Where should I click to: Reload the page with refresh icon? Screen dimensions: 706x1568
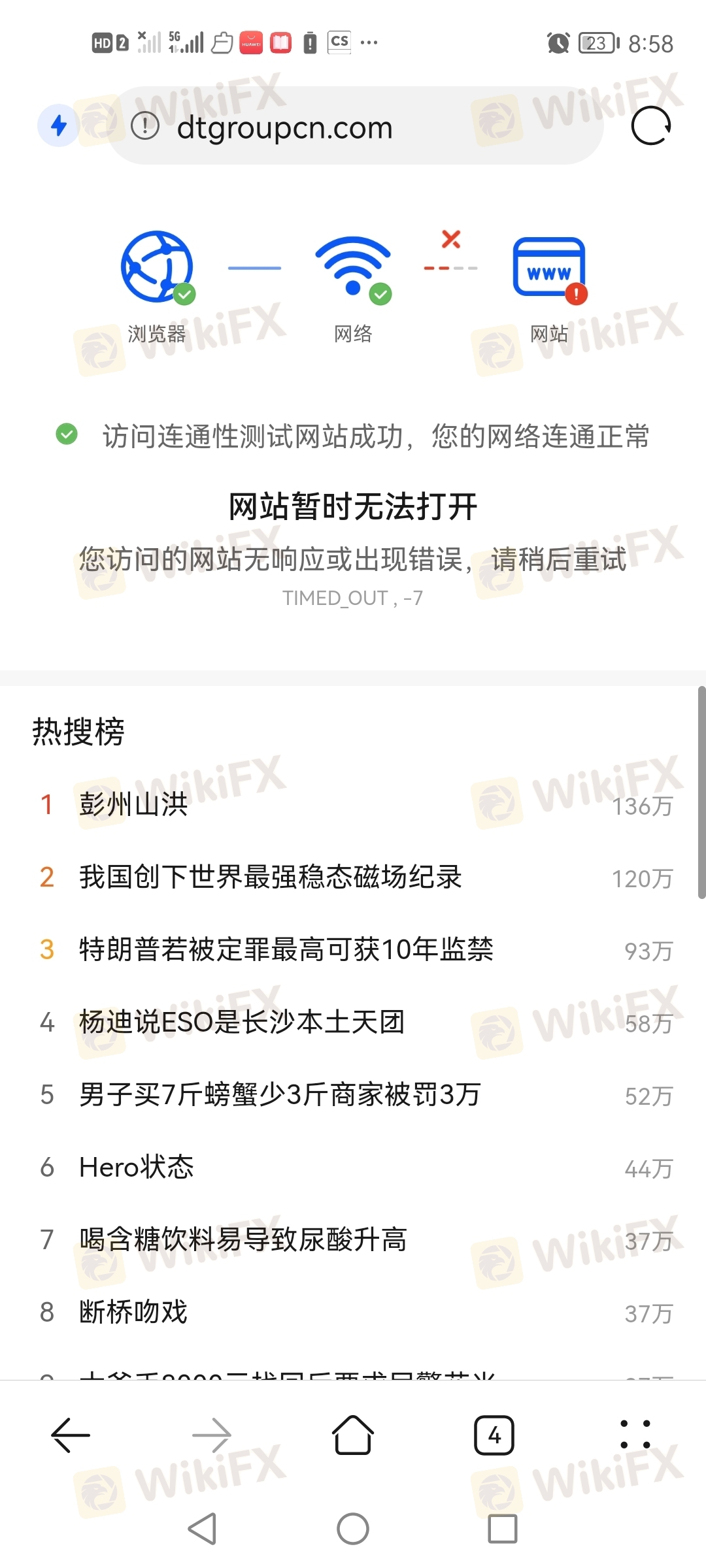pyautogui.click(x=650, y=125)
